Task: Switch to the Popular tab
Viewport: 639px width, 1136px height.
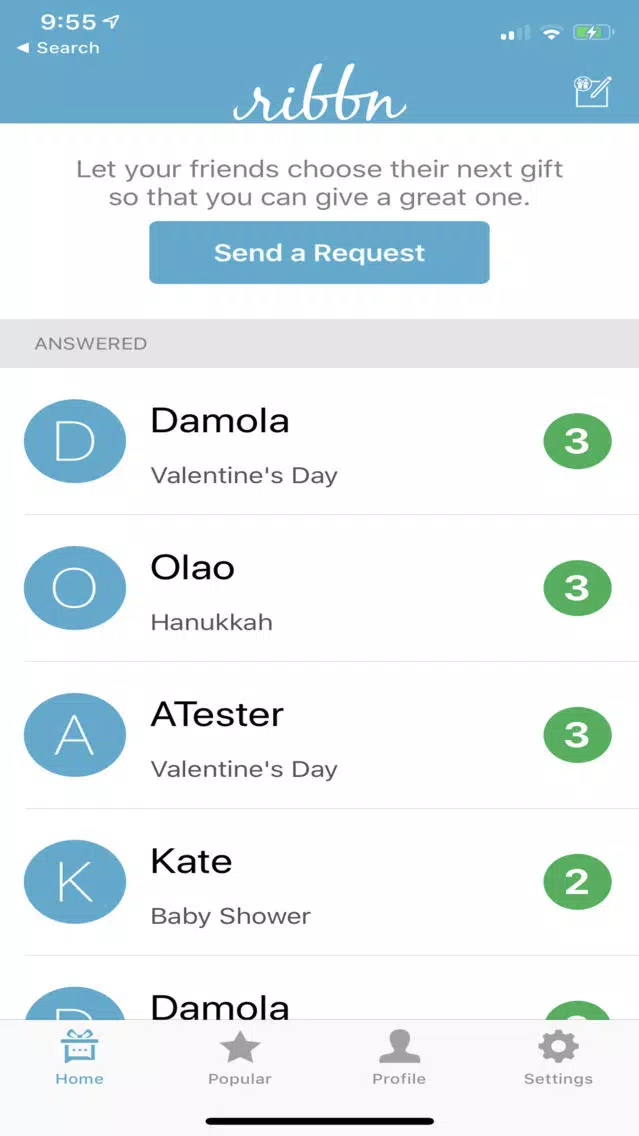Action: point(240,1058)
